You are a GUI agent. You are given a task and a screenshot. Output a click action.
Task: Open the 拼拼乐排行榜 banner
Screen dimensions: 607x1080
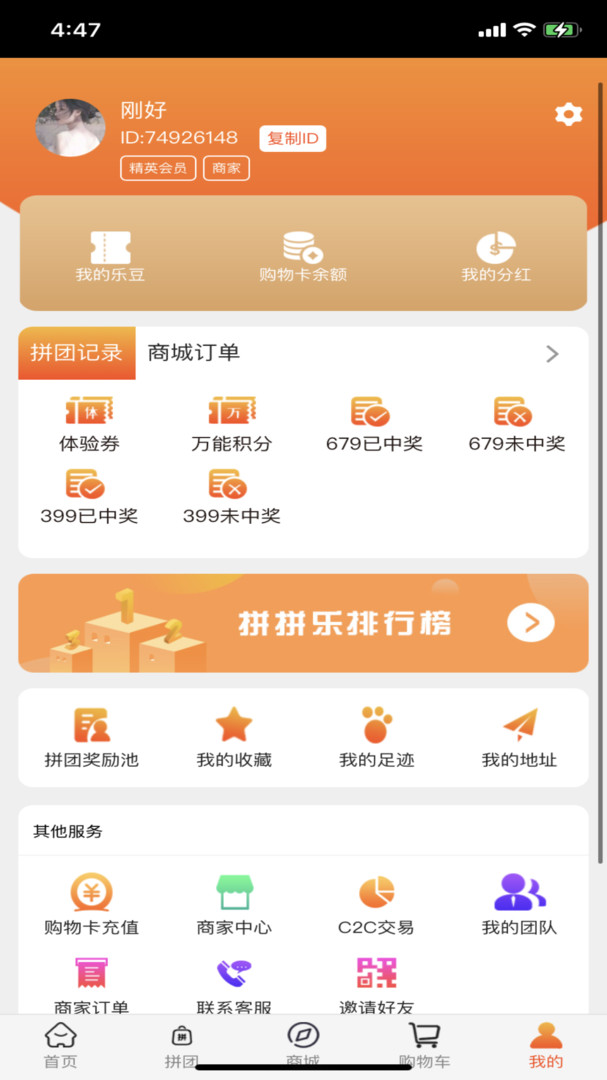[x=303, y=623]
